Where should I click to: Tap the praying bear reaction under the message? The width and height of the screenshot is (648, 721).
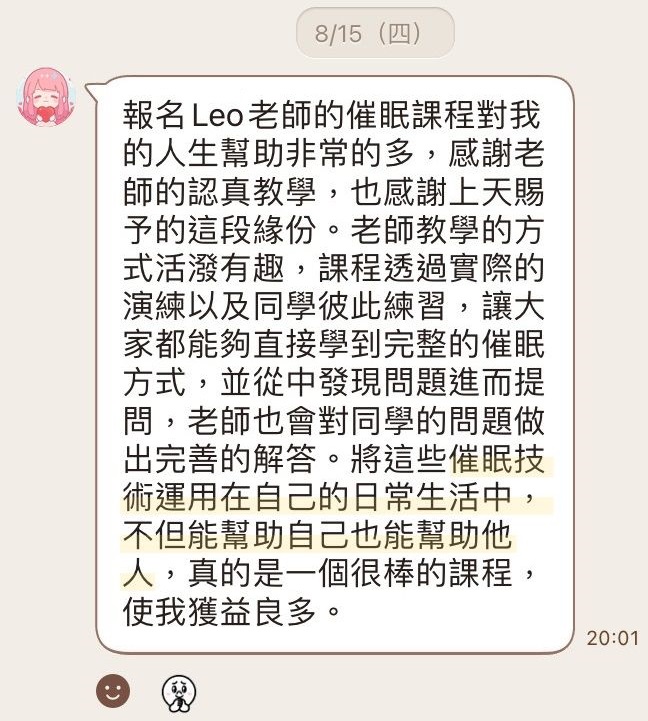point(179,691)
